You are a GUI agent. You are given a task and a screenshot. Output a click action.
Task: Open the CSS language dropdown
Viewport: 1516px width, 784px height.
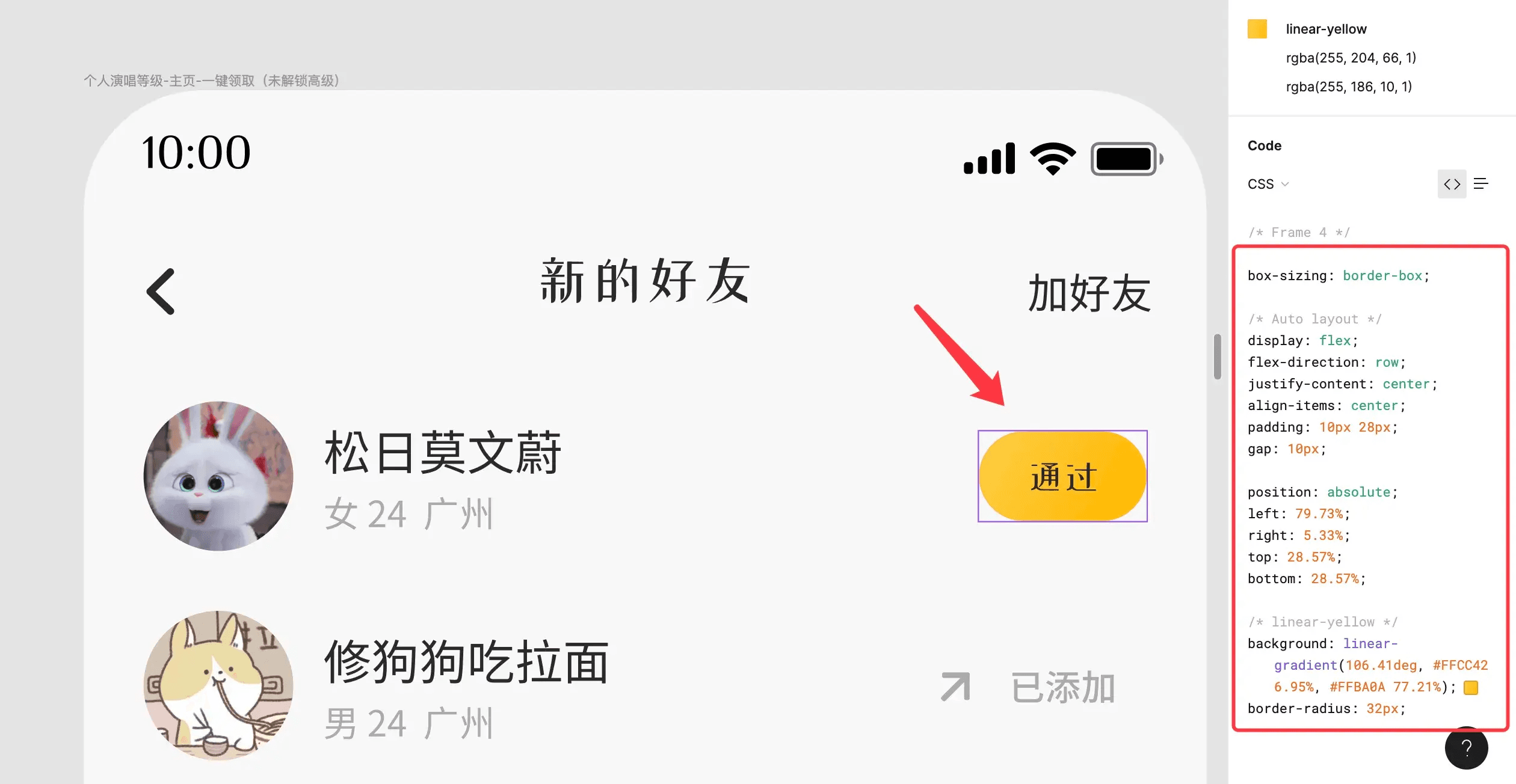click(x=1268, y=184)
